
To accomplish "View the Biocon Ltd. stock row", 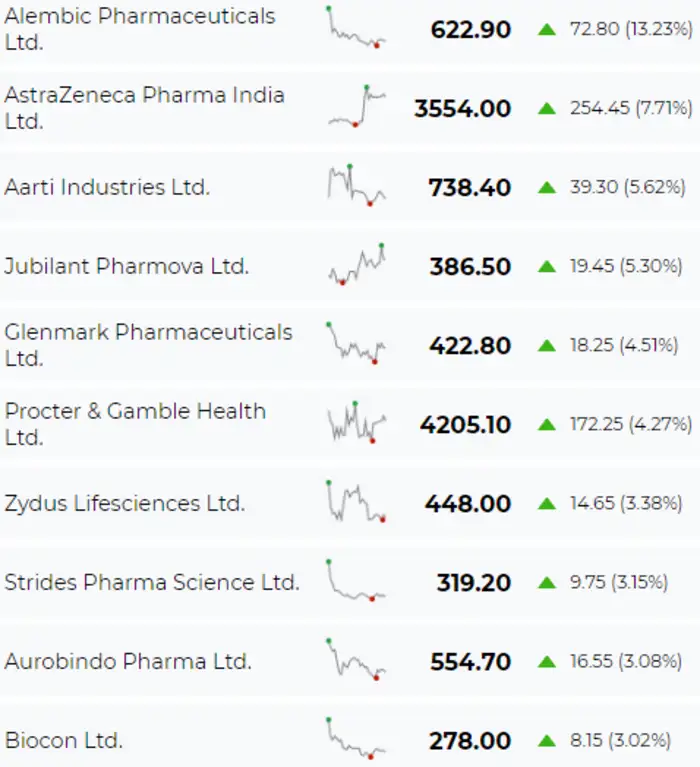I will 64,741.
